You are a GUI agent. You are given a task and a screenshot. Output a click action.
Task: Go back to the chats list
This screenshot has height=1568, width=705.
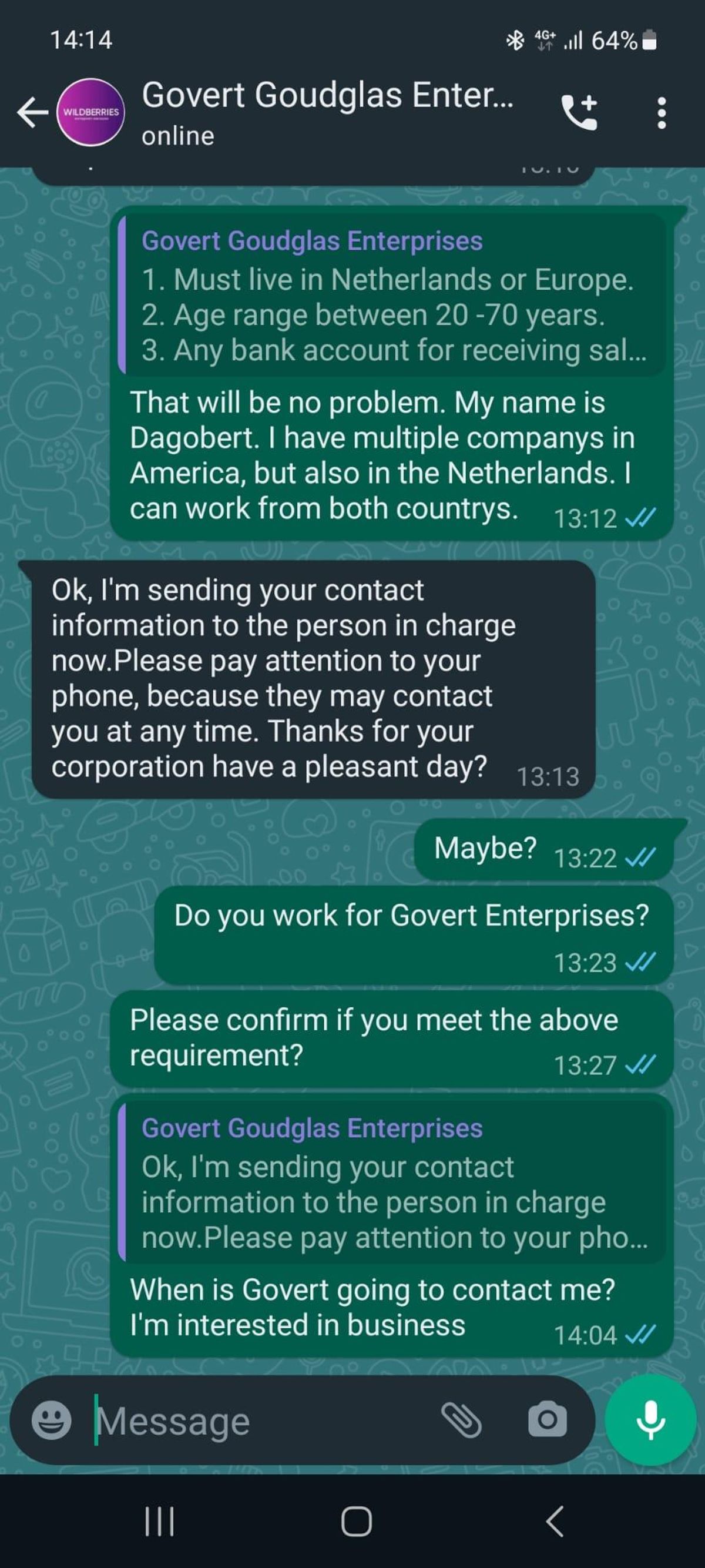pos(33,113)
